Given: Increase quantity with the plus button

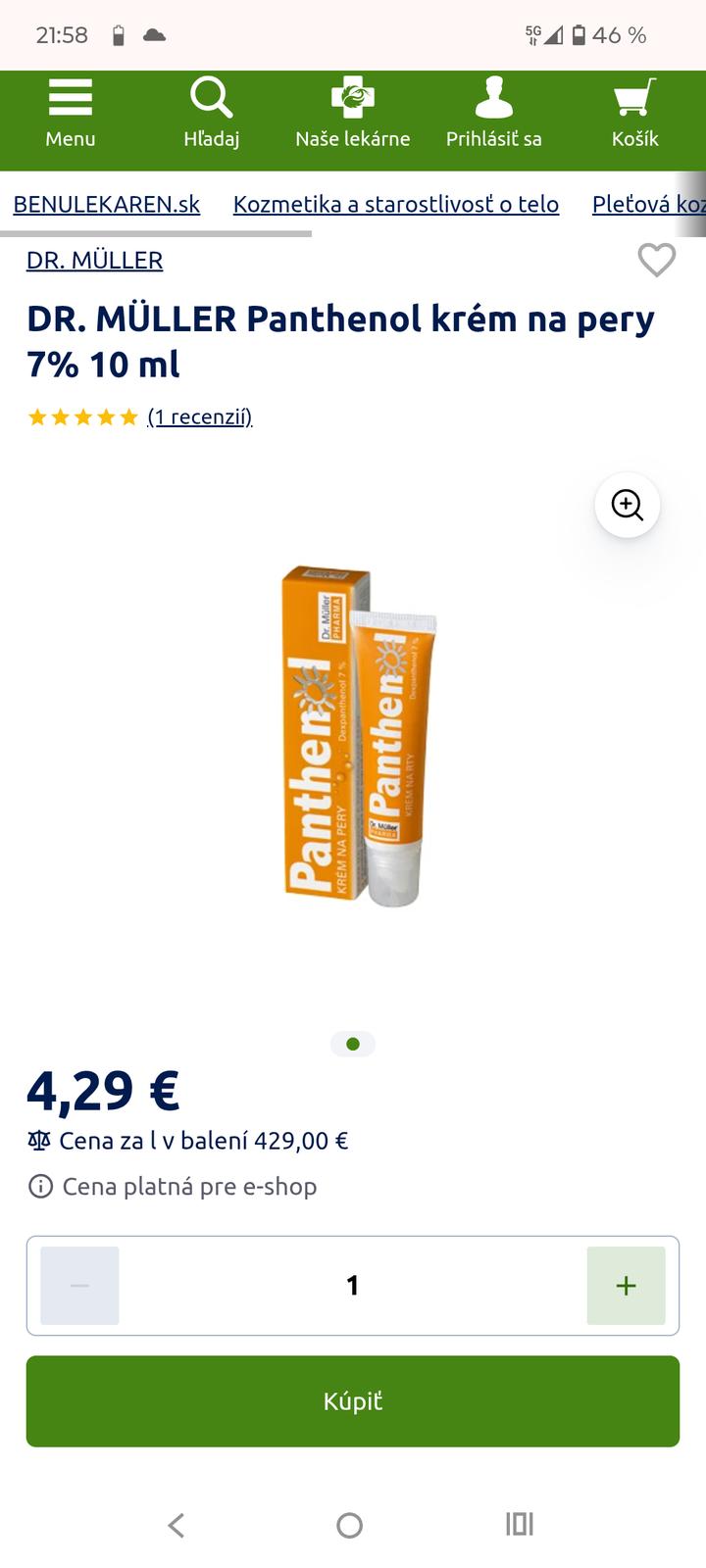Looking at the screenshot, I should click(626, 1286).
